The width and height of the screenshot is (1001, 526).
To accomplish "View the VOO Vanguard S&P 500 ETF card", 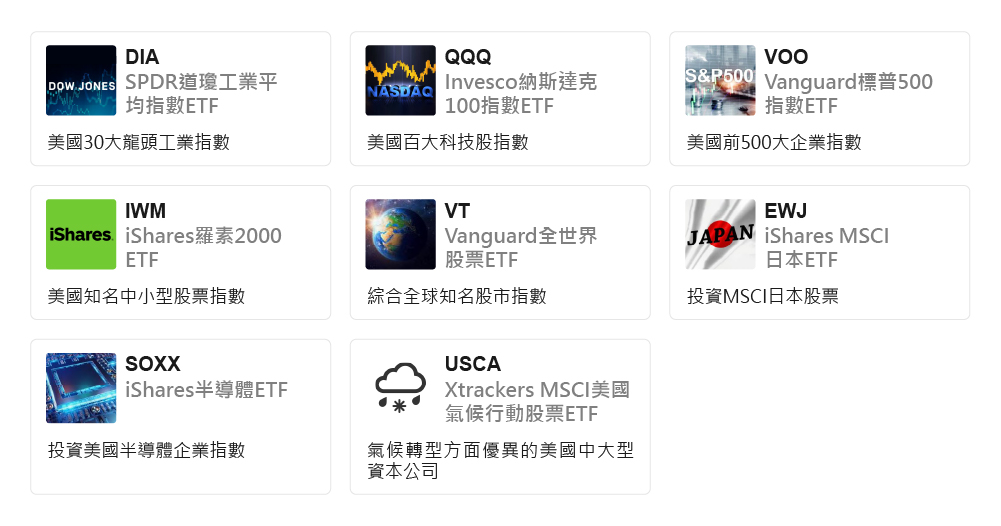I will point(819,99).
